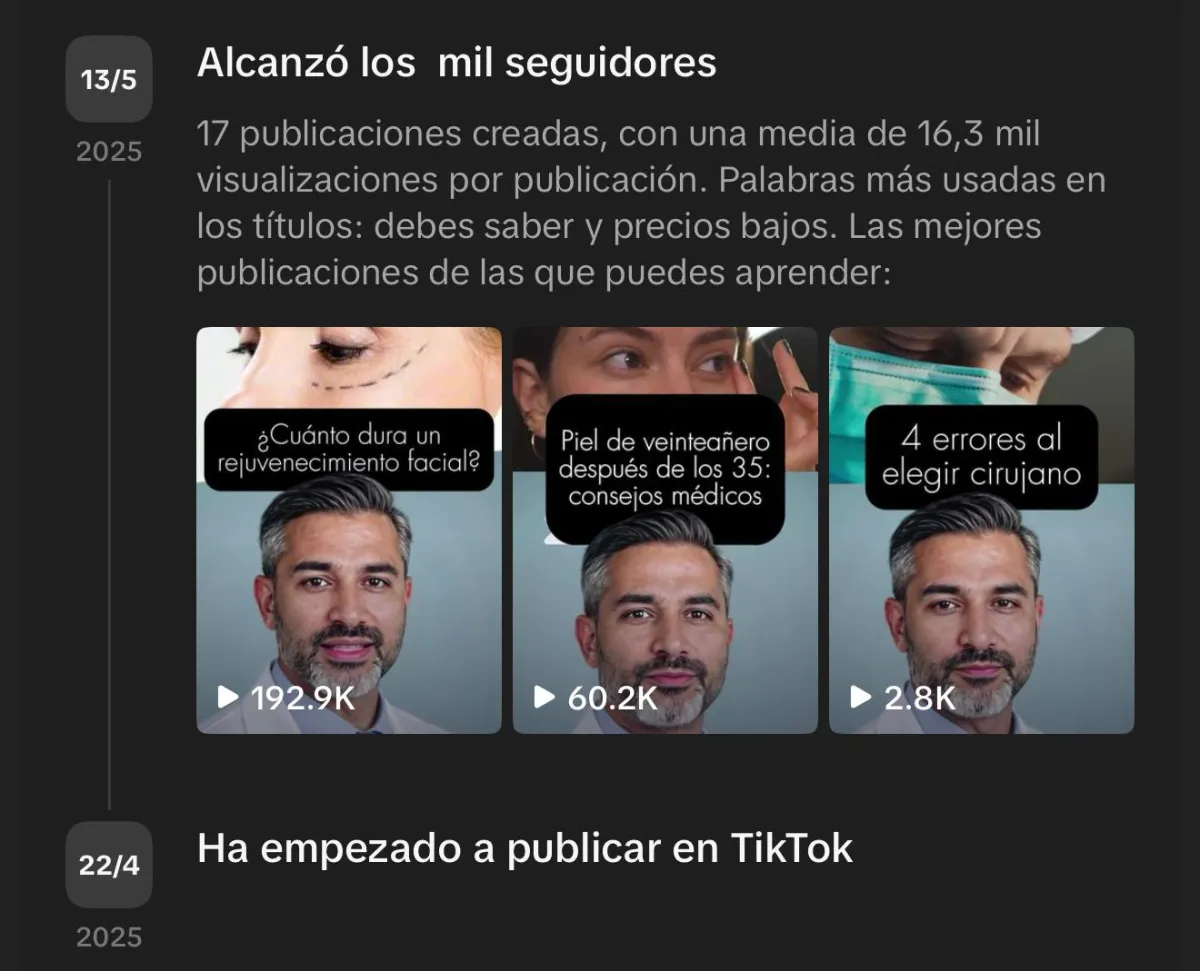
Task: Open the video '4 errores al elegir cirujano'
Action: (x=981, y=530)
